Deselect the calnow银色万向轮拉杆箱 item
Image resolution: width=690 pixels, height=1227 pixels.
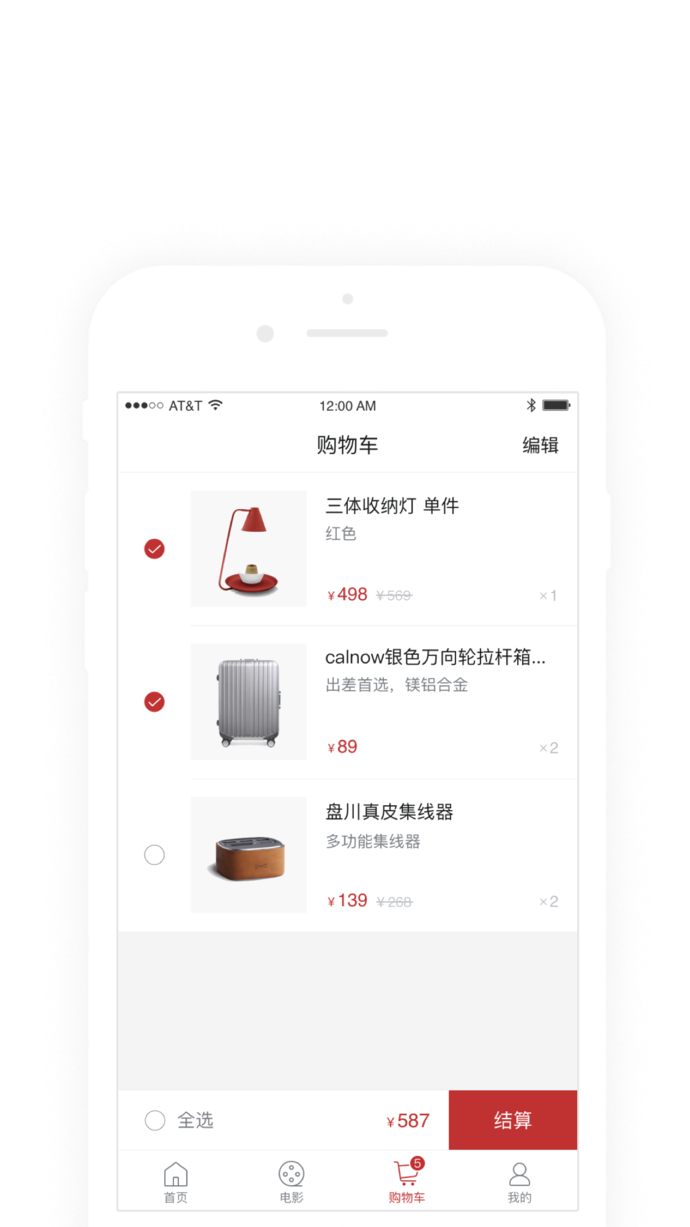click(x=154, y=702)
